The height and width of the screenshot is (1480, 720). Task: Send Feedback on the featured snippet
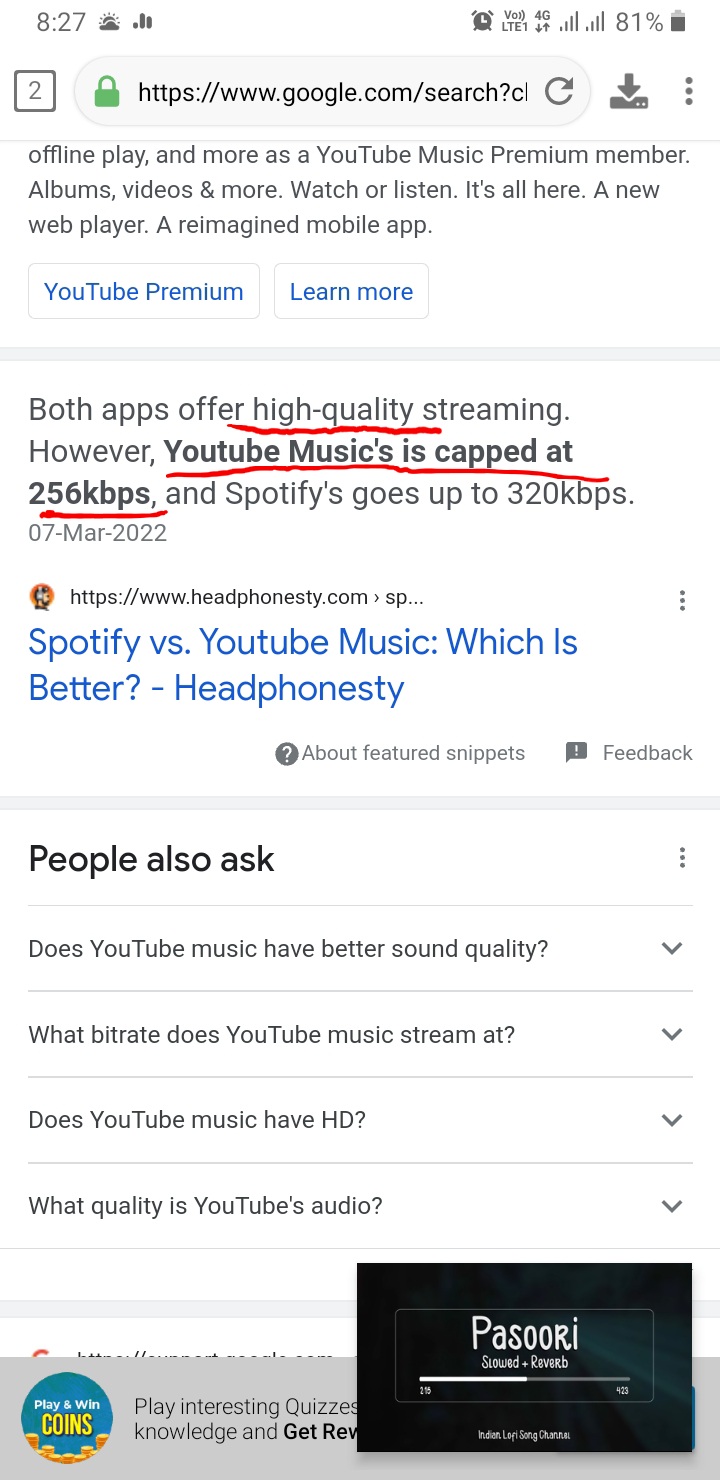tap(630, 753)
